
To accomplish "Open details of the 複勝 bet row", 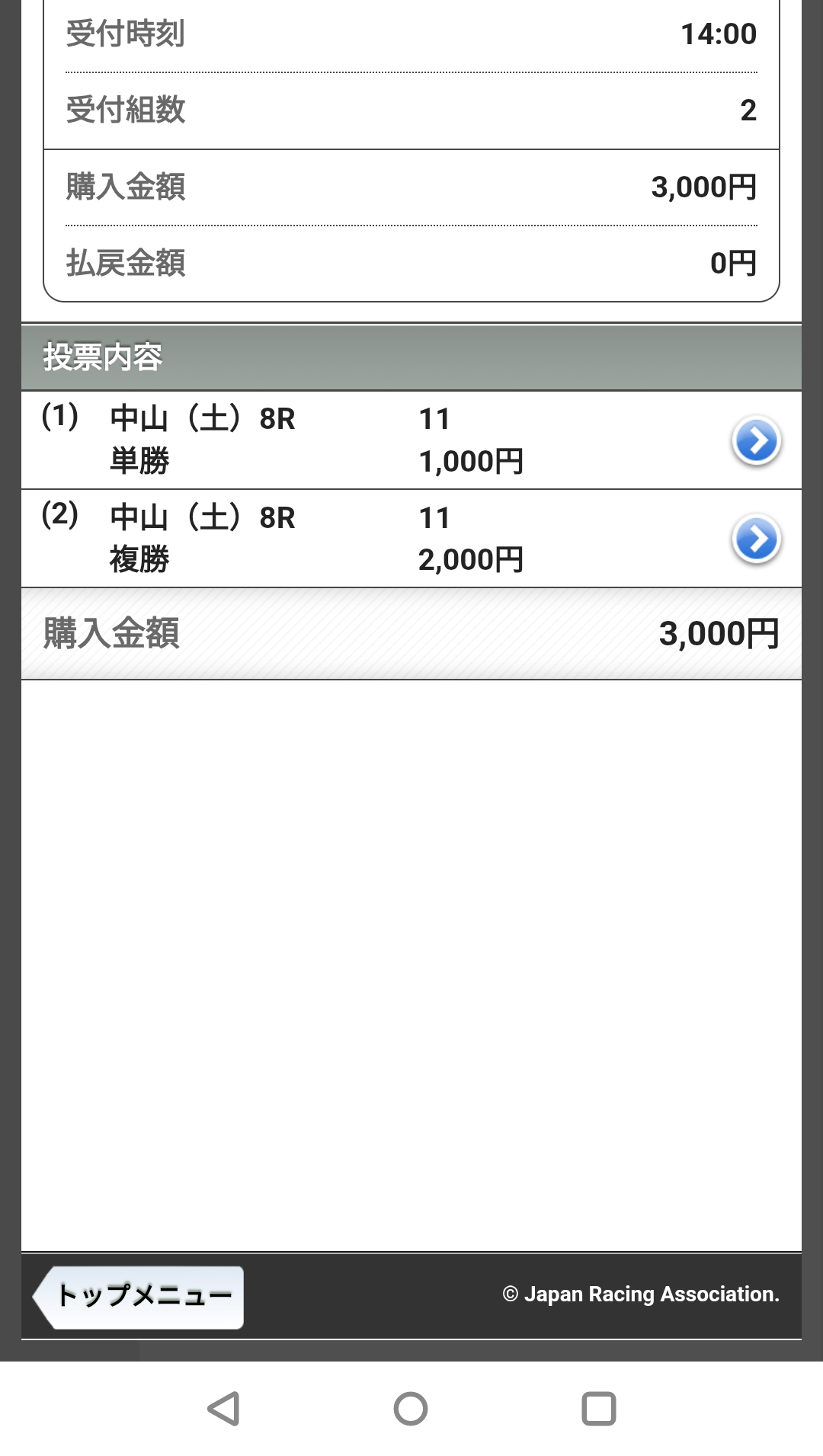I will coord(756,539).
